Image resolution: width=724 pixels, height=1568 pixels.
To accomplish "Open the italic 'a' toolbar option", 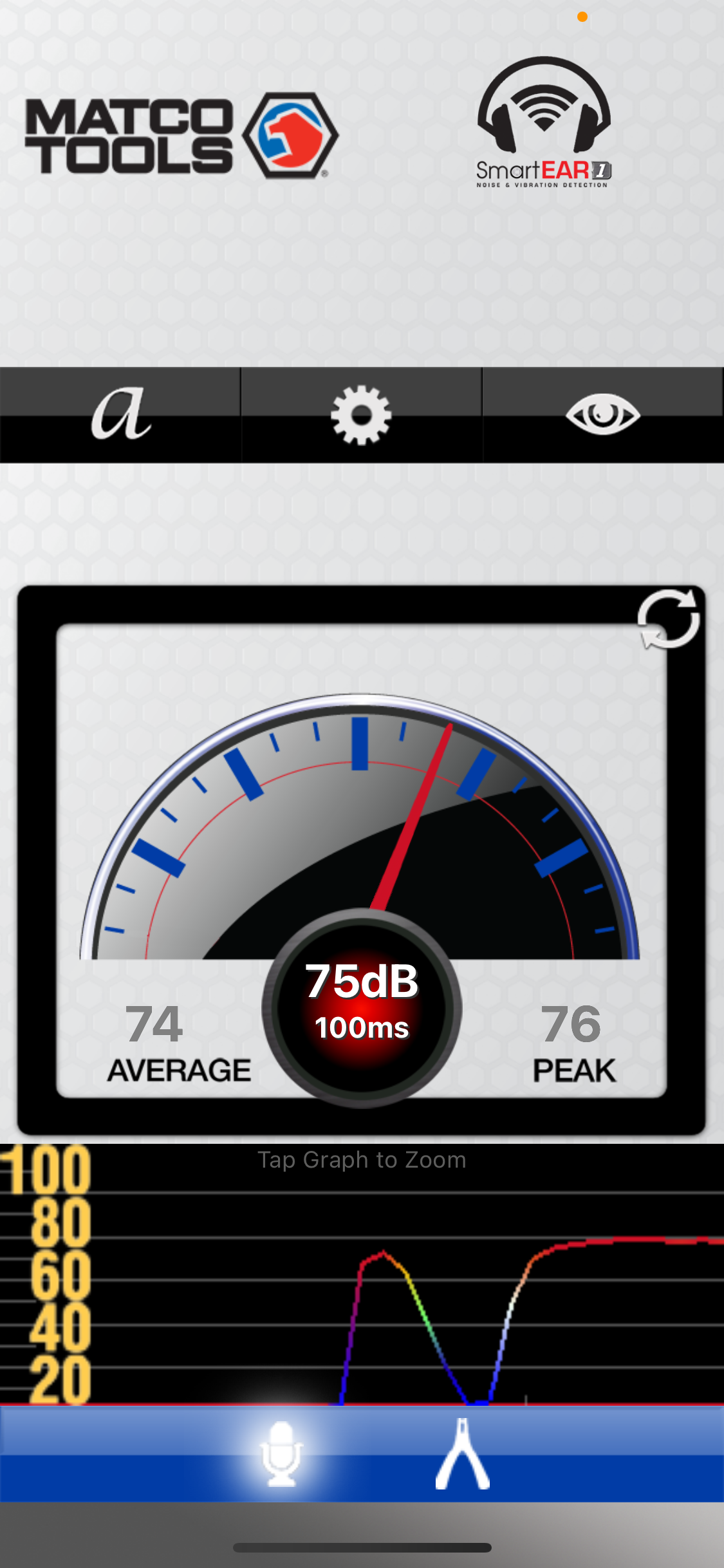I will [120, 415].
